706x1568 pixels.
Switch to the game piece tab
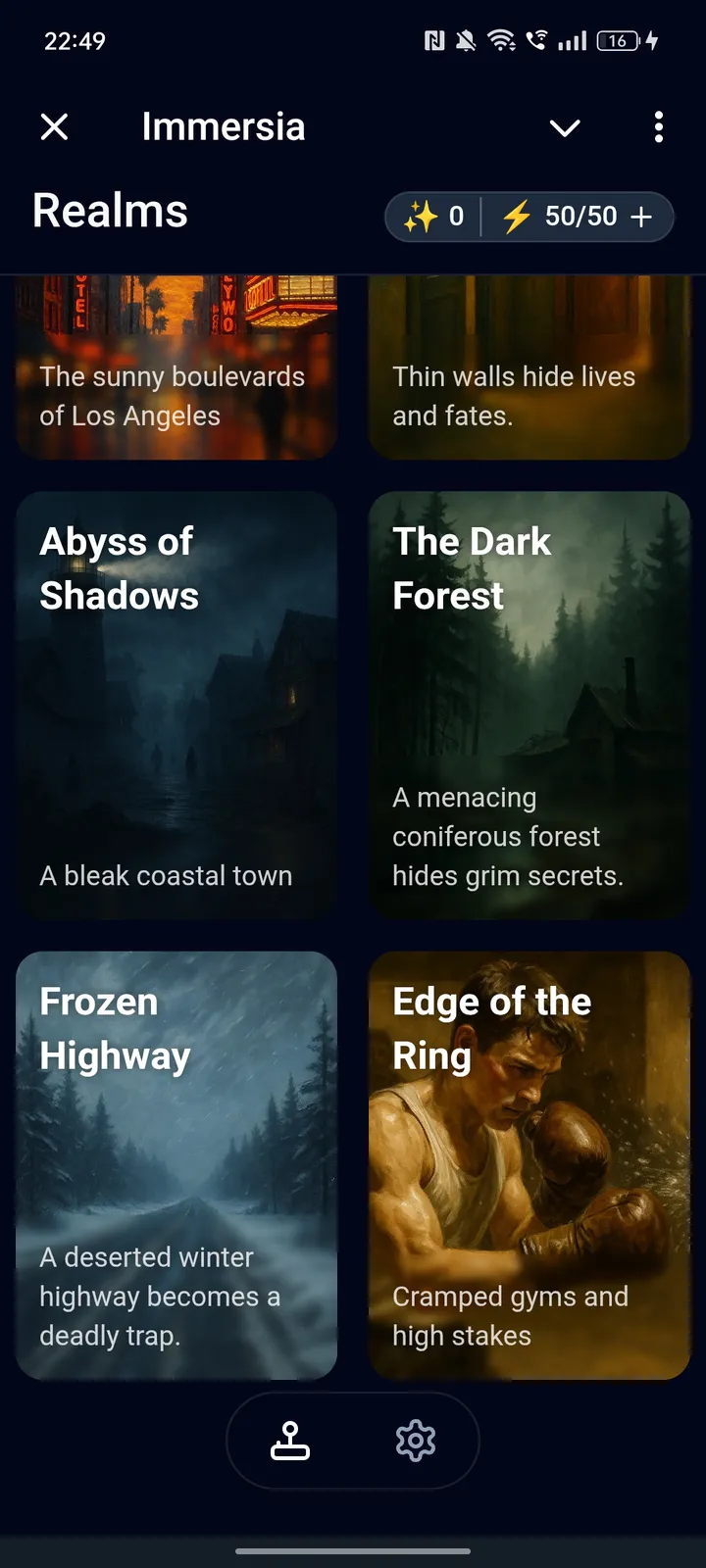point(290,1441)
